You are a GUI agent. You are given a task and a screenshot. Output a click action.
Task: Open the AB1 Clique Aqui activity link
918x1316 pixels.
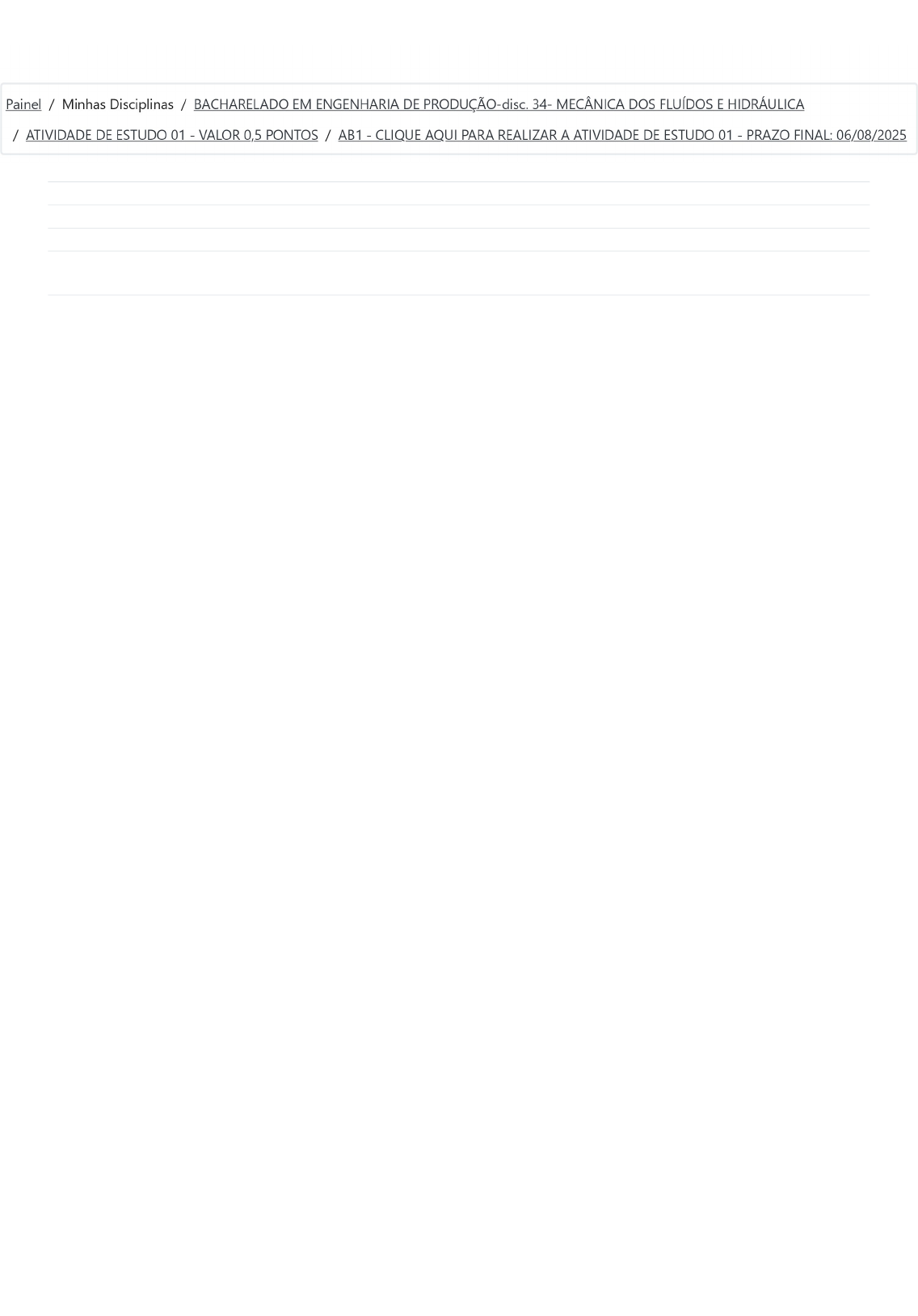621,135
